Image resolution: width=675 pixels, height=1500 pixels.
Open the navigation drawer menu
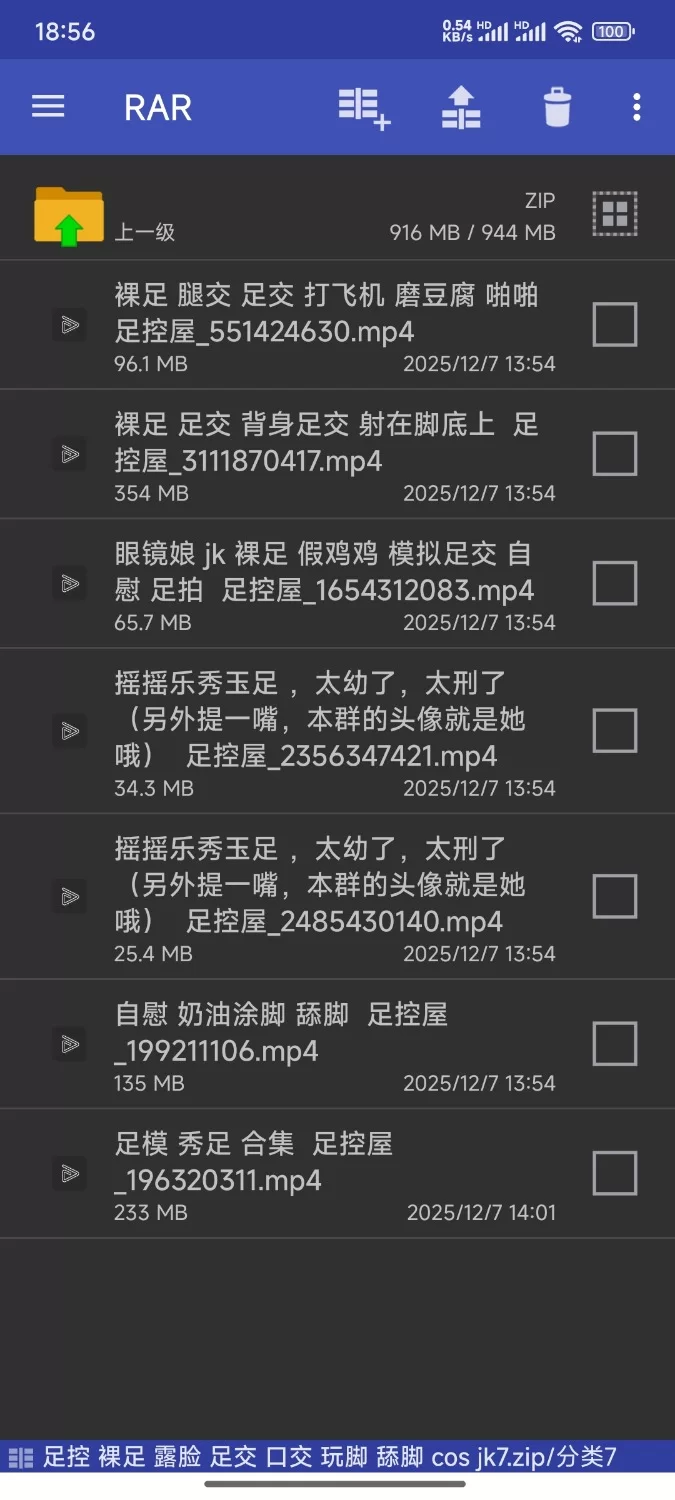coord(48,107)
